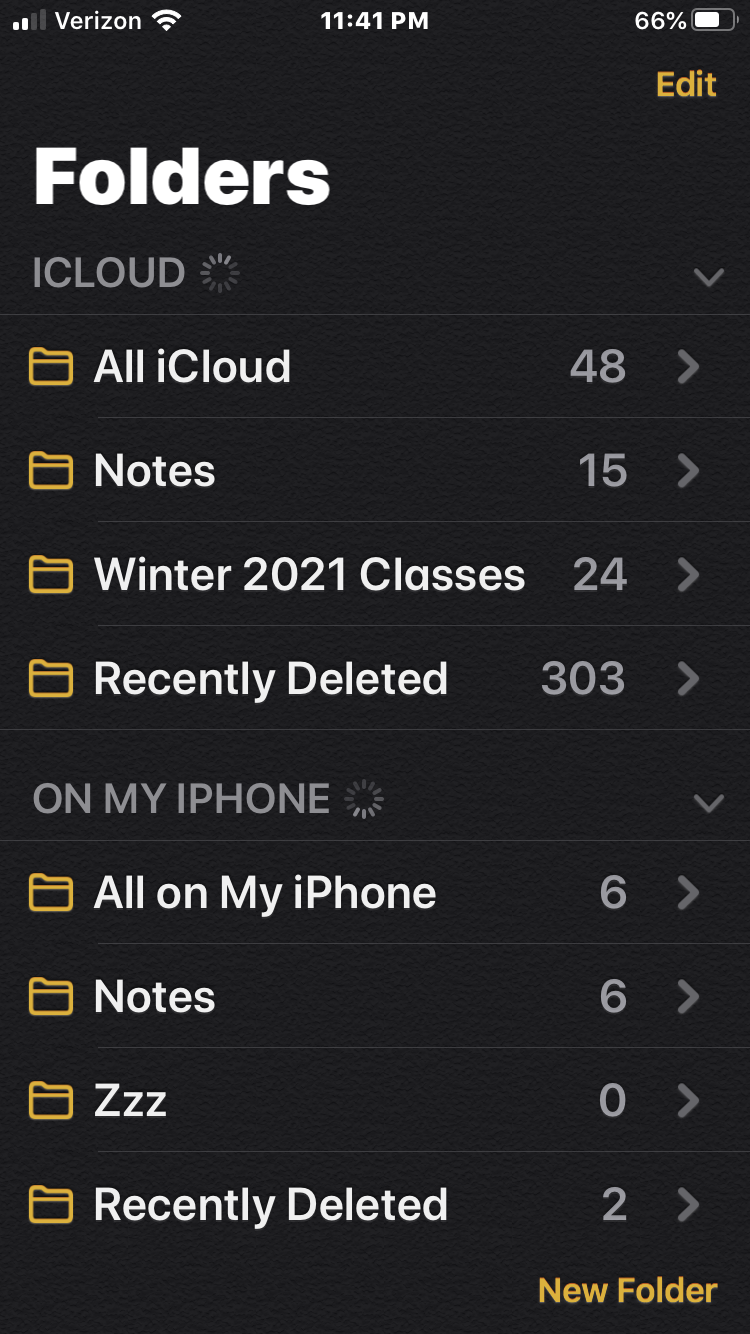
Task: Collapse the iCloud section
Action: [x=708, y=276]
